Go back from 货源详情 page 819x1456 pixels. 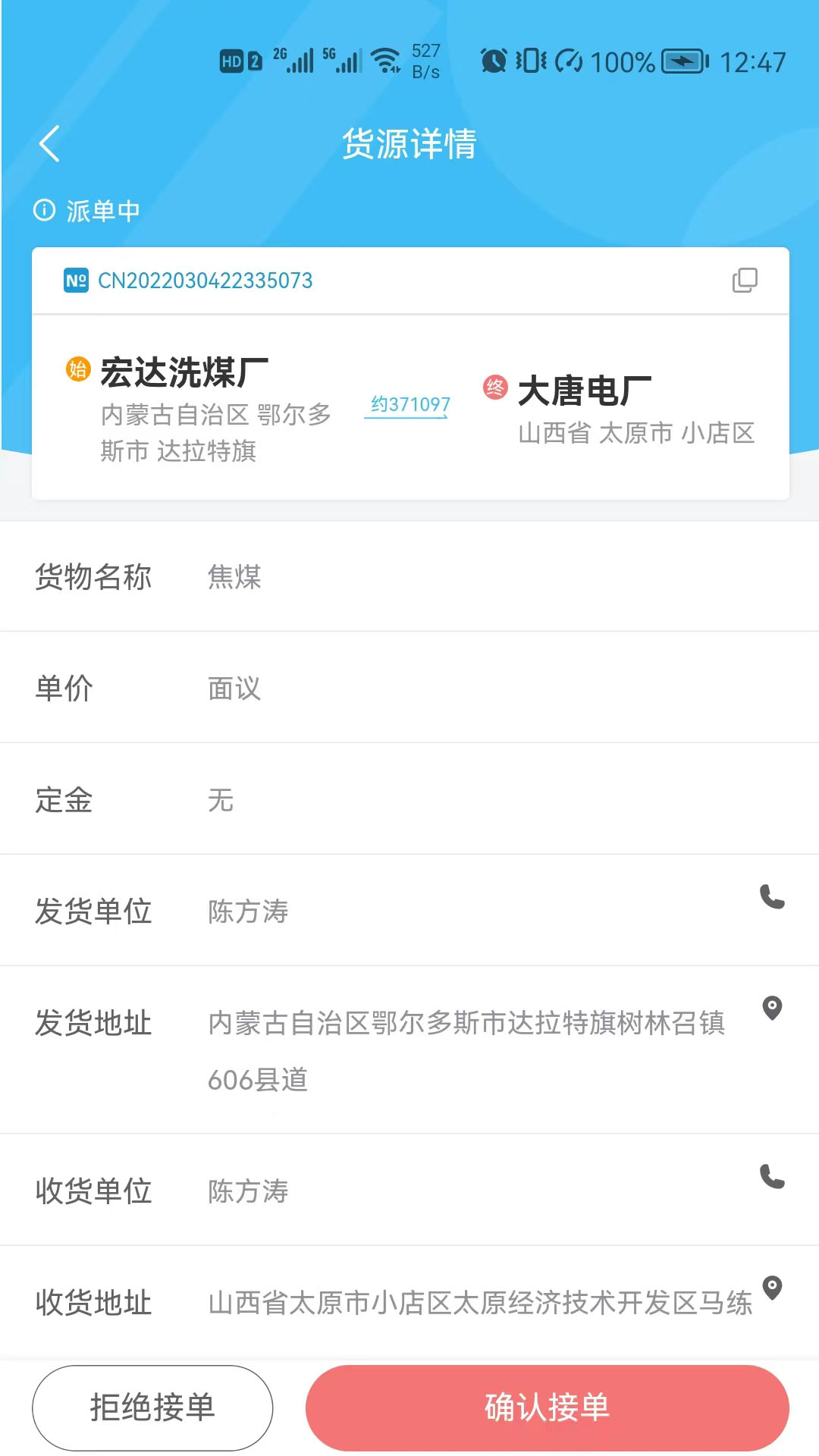tap(49, 144)
